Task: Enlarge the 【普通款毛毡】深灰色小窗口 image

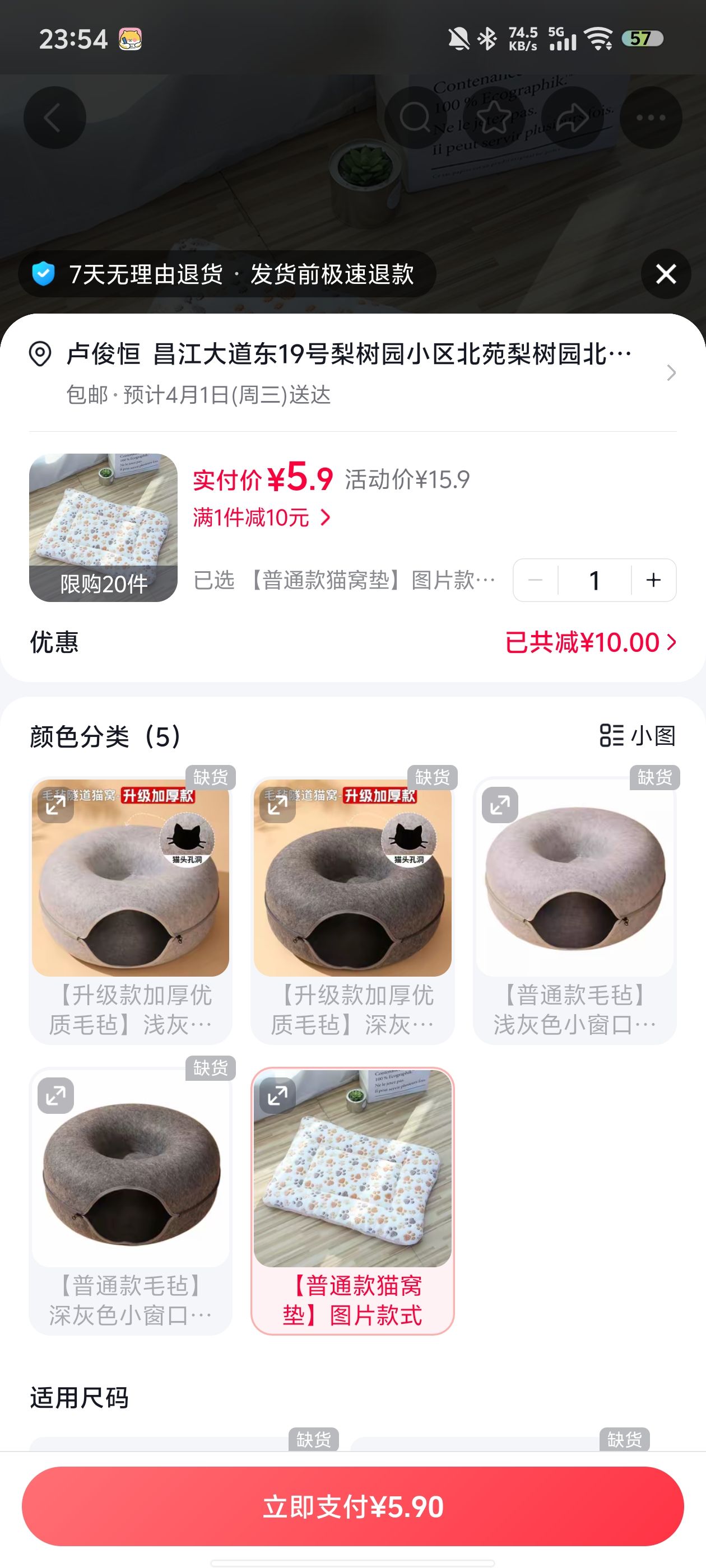Action: coord(55,1096)
